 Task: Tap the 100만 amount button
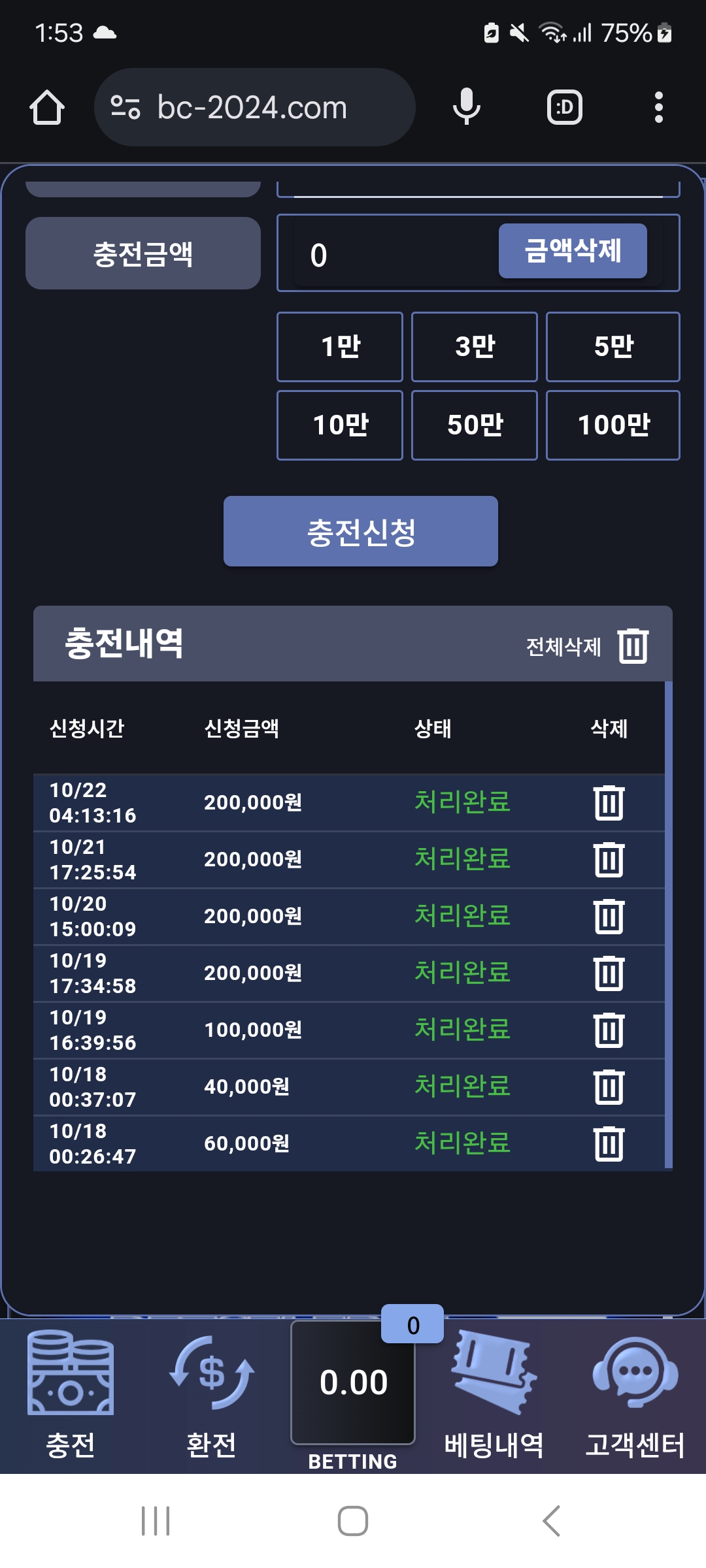[613, 425]
